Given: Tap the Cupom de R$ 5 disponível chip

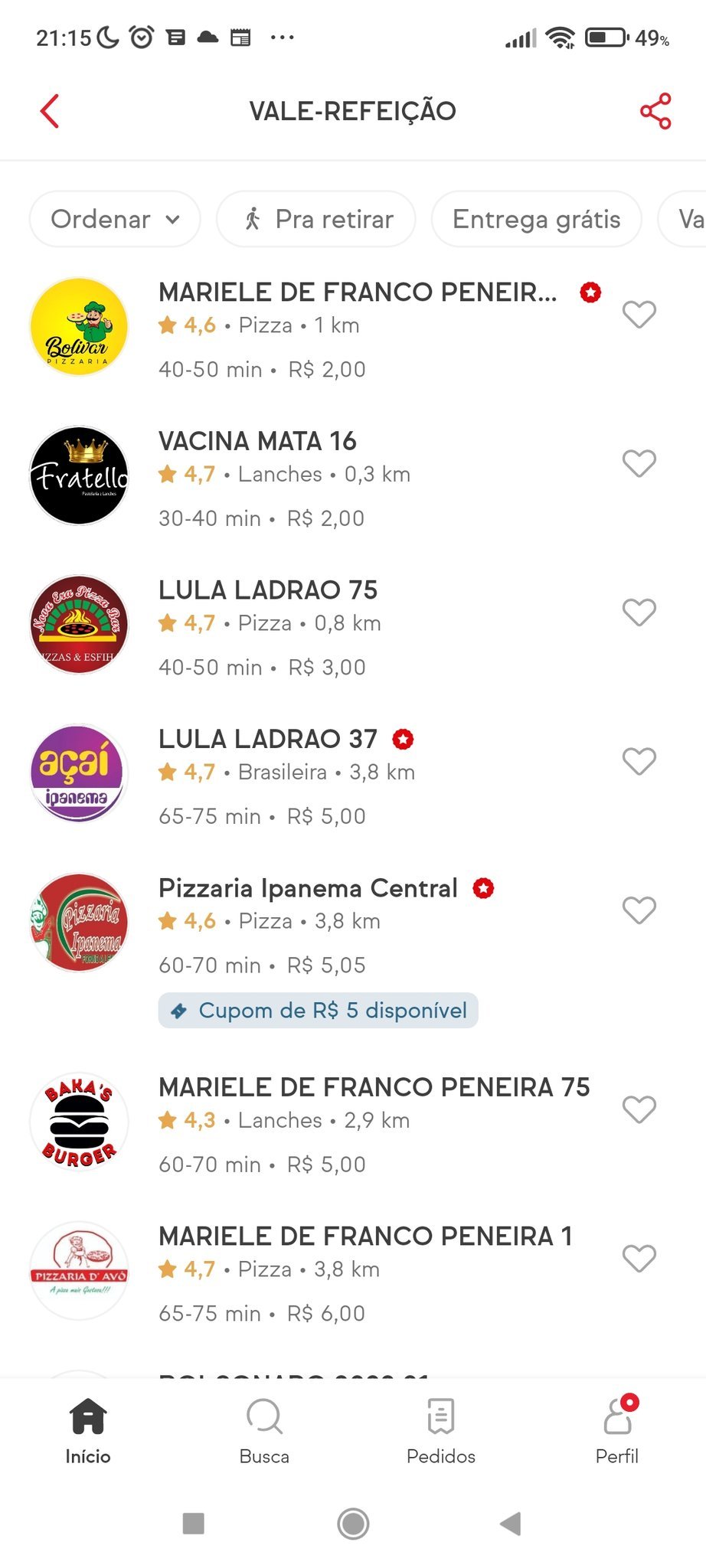Looking at the screenshot, I should (318, 1010).
